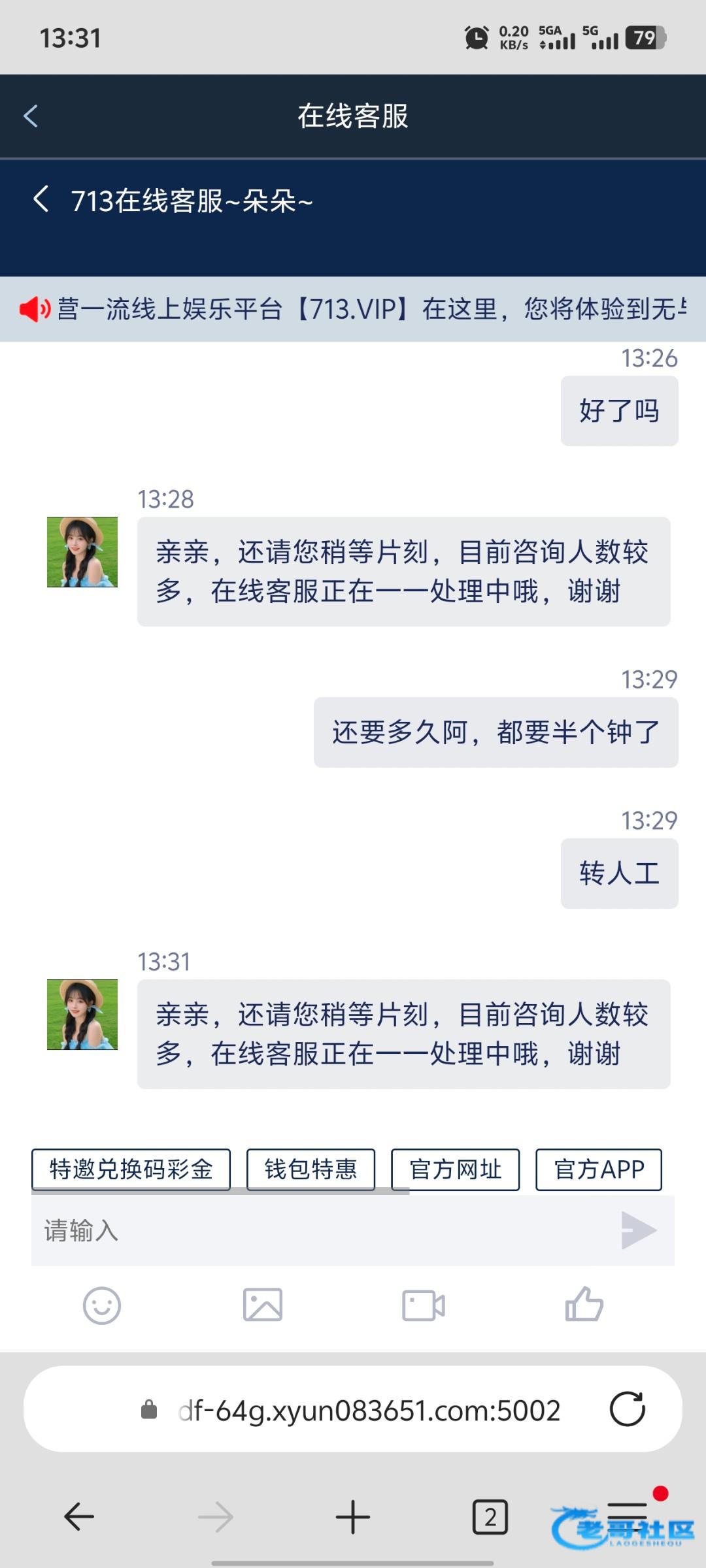Screen dimensions: 706x1568
Task: Rate the service with the thumbs-up icon
Action: tap(584, 1305)
